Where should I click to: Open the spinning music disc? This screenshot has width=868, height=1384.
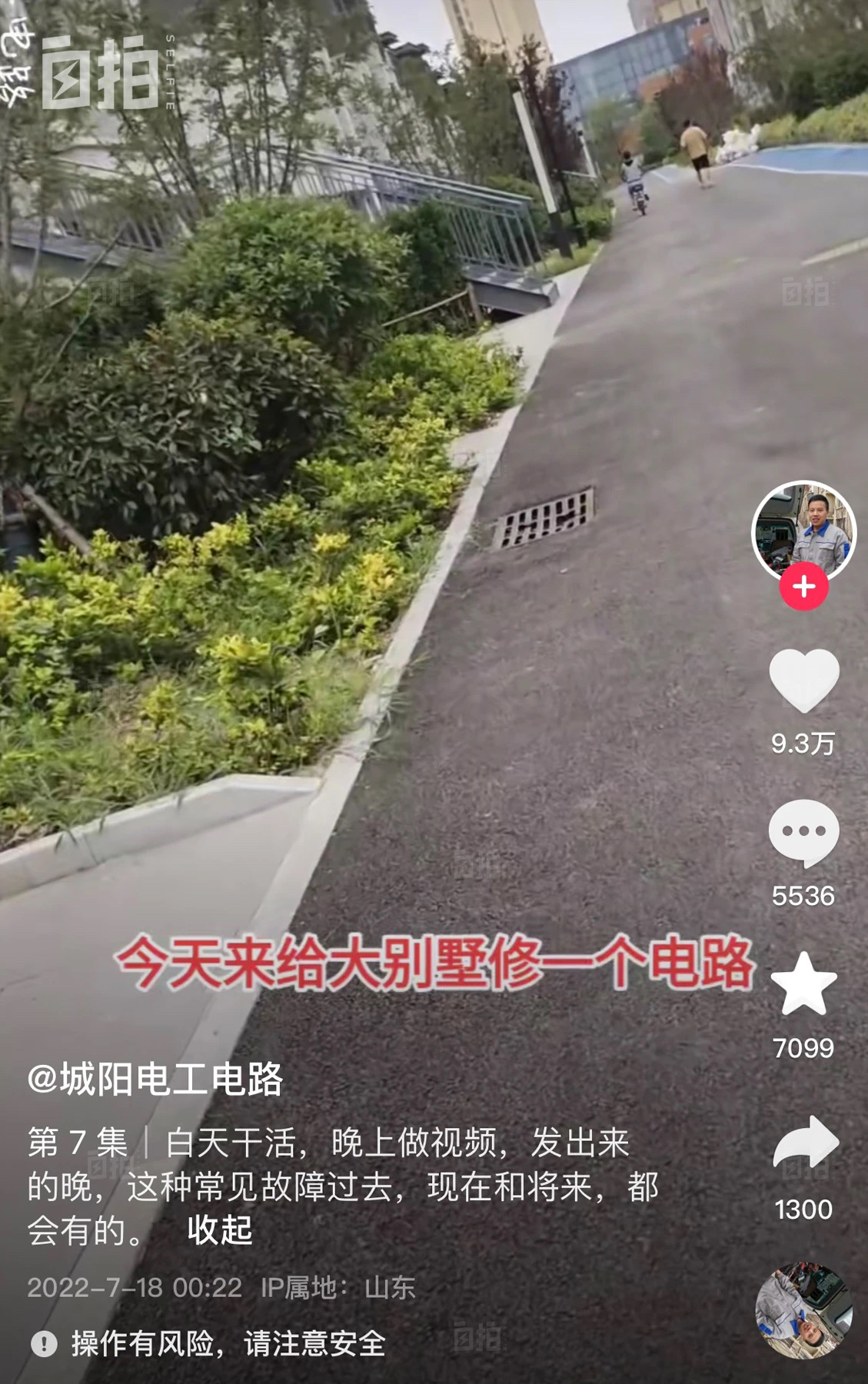click(x=803, y=1310)
